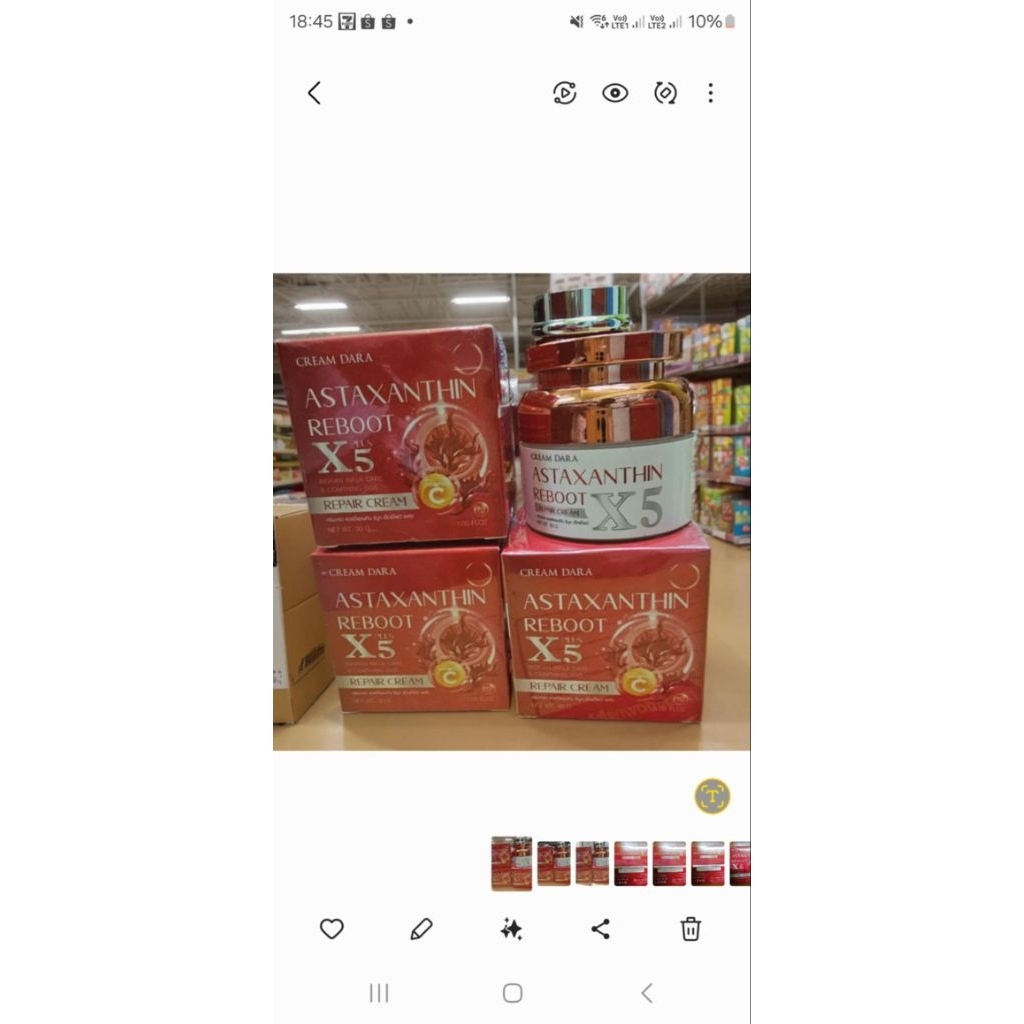Open Bixby Vision eye icon
Screen dimensions: 1024x1024
pyautogui.click(x=615, y=93)
